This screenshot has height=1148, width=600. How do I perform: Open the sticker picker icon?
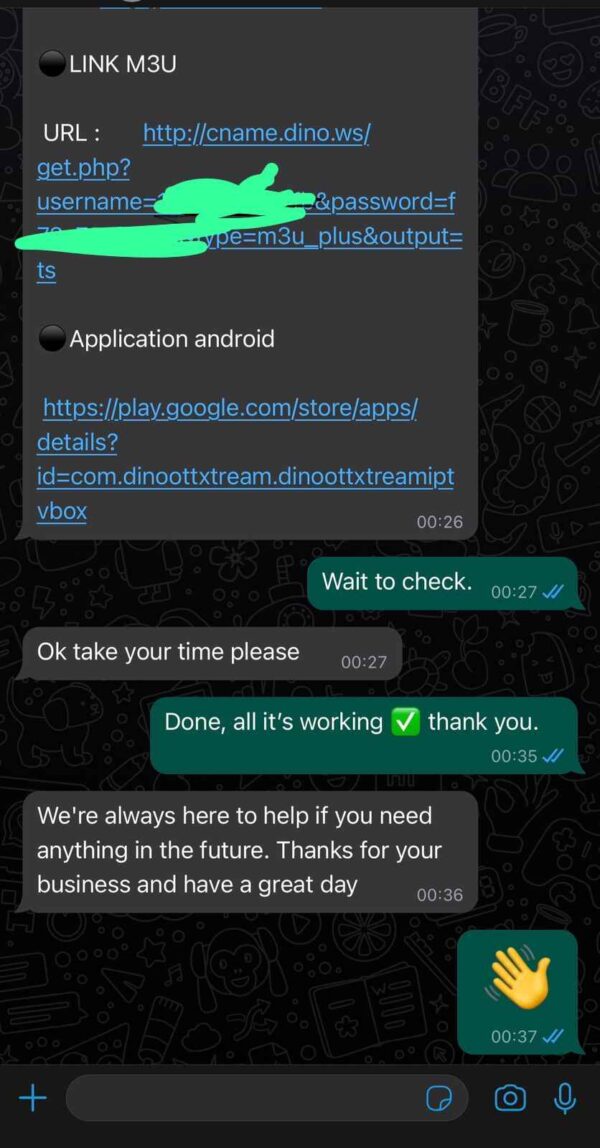click(x=438, y=1099)
